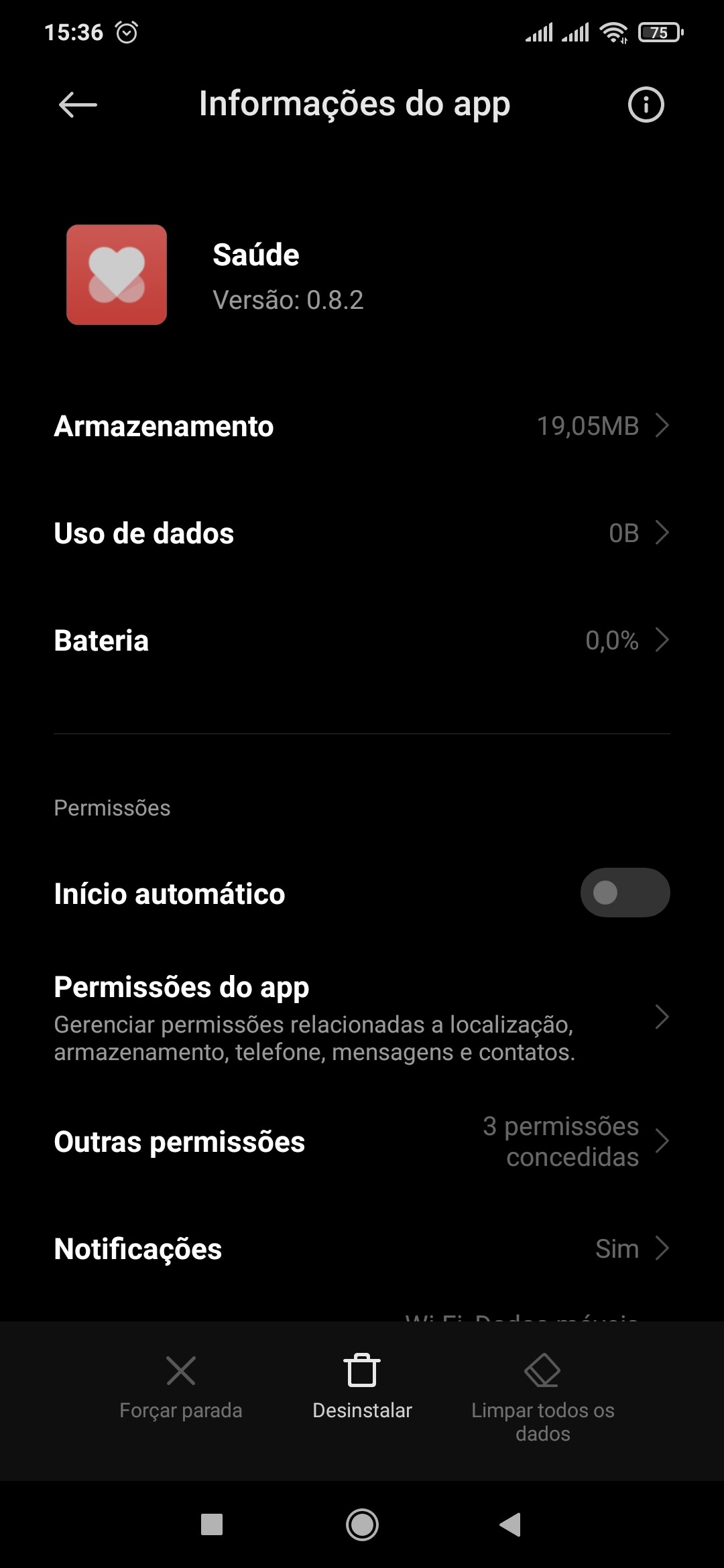Open Outras permissões
This screenshot has width=724, height=1568.
pyautogui.click(x=362, y=1141)
